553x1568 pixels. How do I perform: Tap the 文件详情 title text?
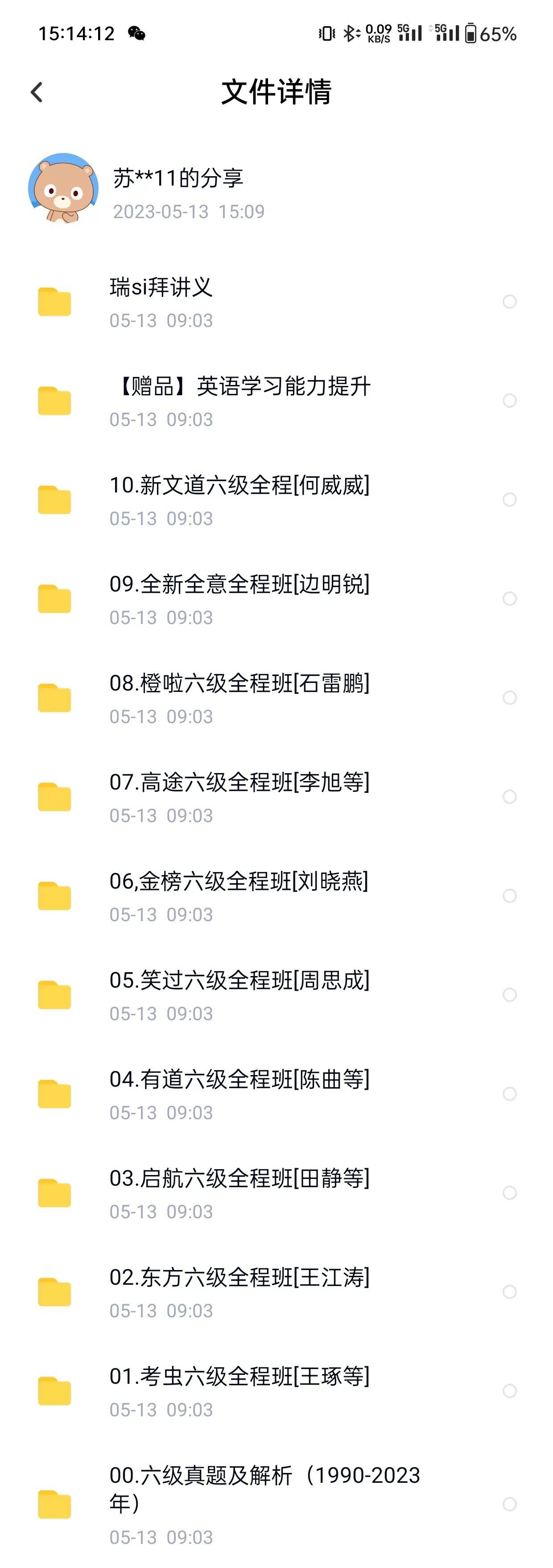pyautogui.click(x=276, y=92)
